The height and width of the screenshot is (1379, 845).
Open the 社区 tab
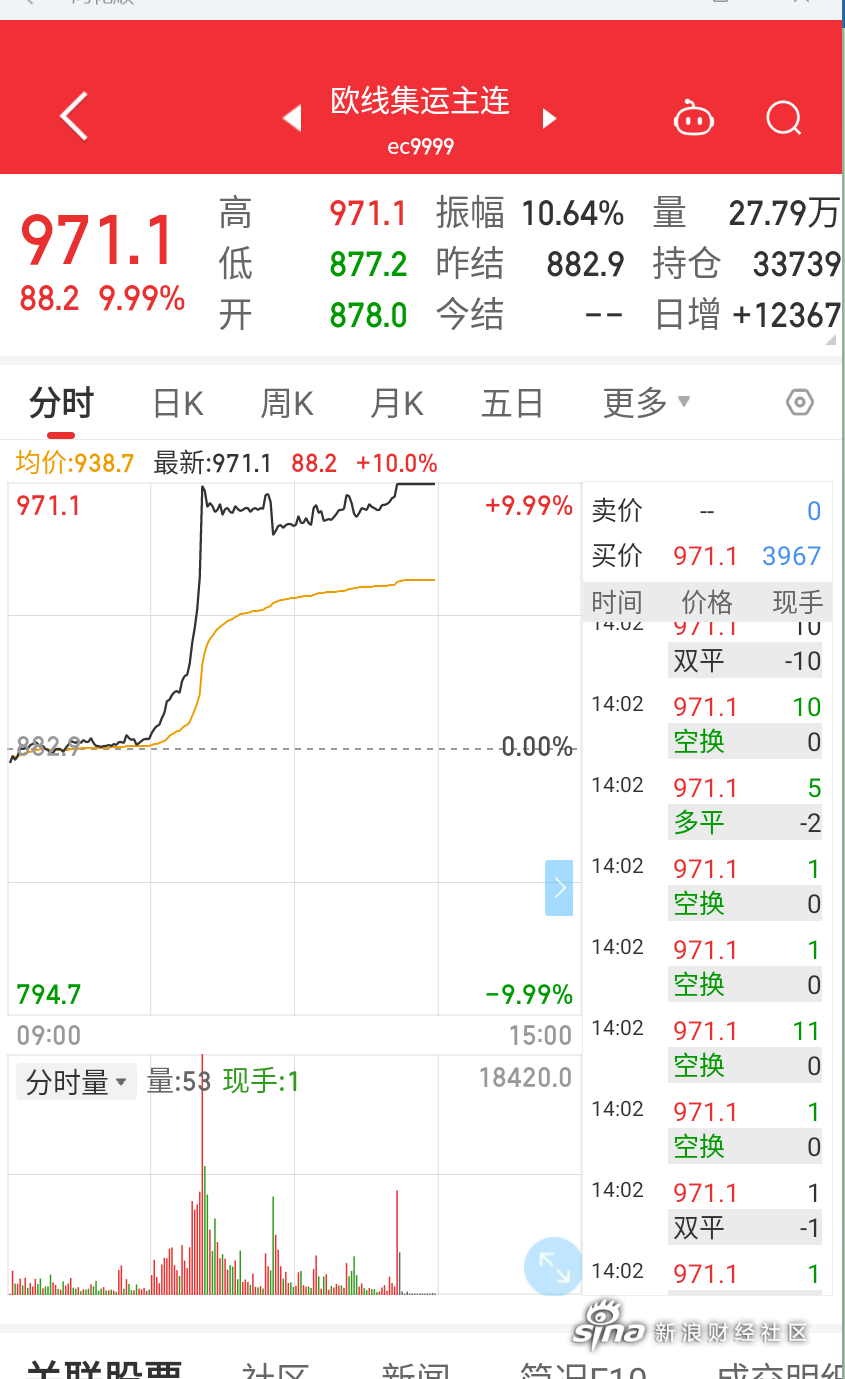275,1370
